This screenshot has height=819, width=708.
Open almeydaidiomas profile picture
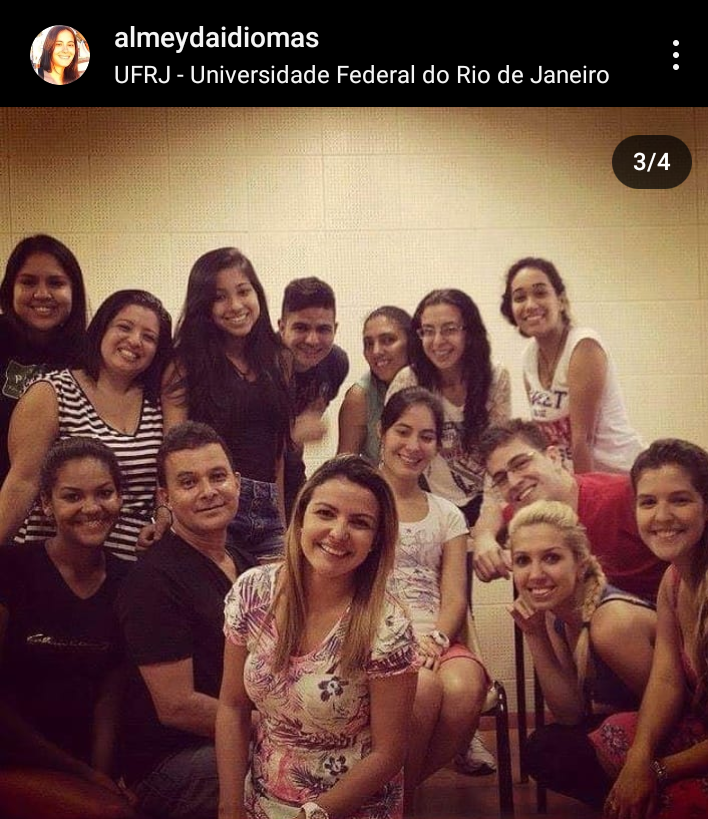coord(60,55)
